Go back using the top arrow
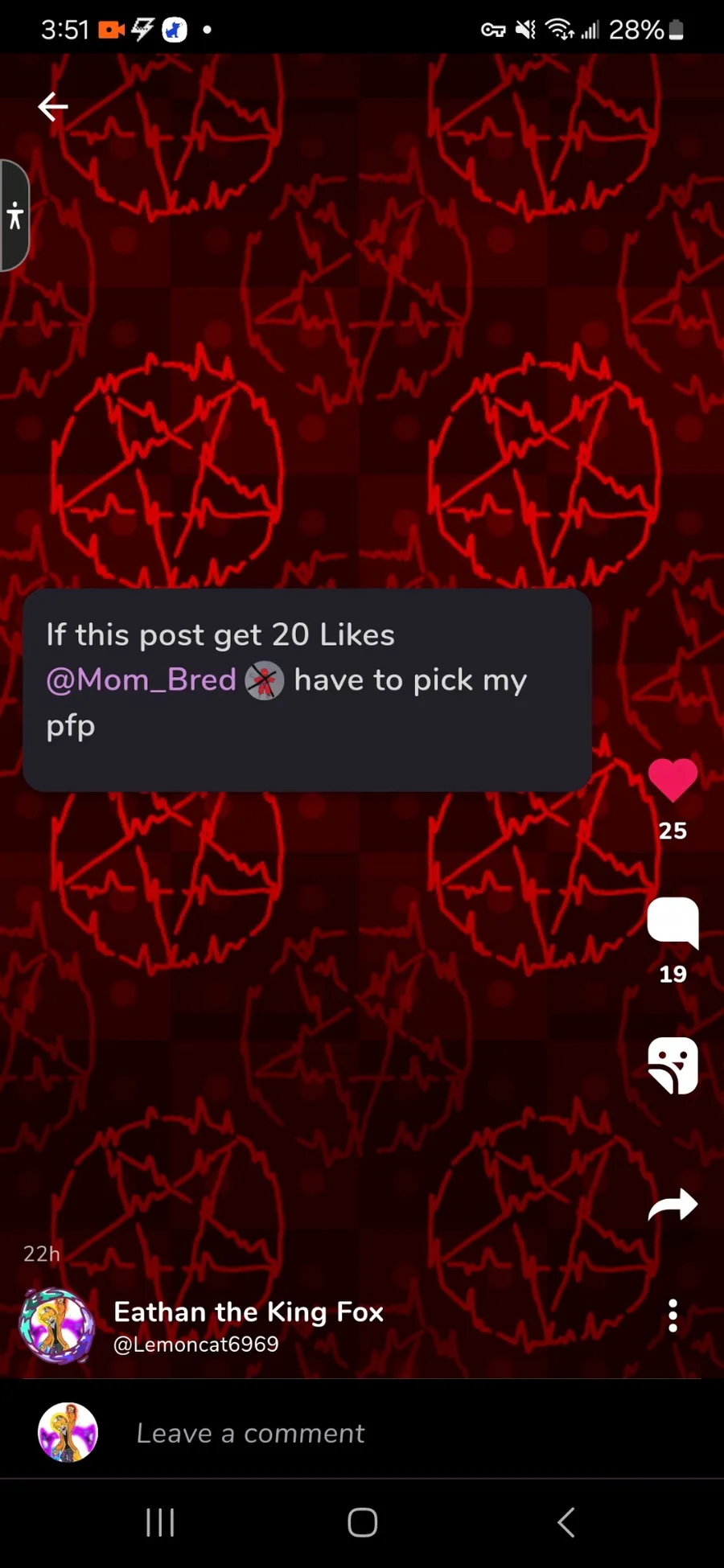This screenshot has height=1568, width=724. (53, 106)
